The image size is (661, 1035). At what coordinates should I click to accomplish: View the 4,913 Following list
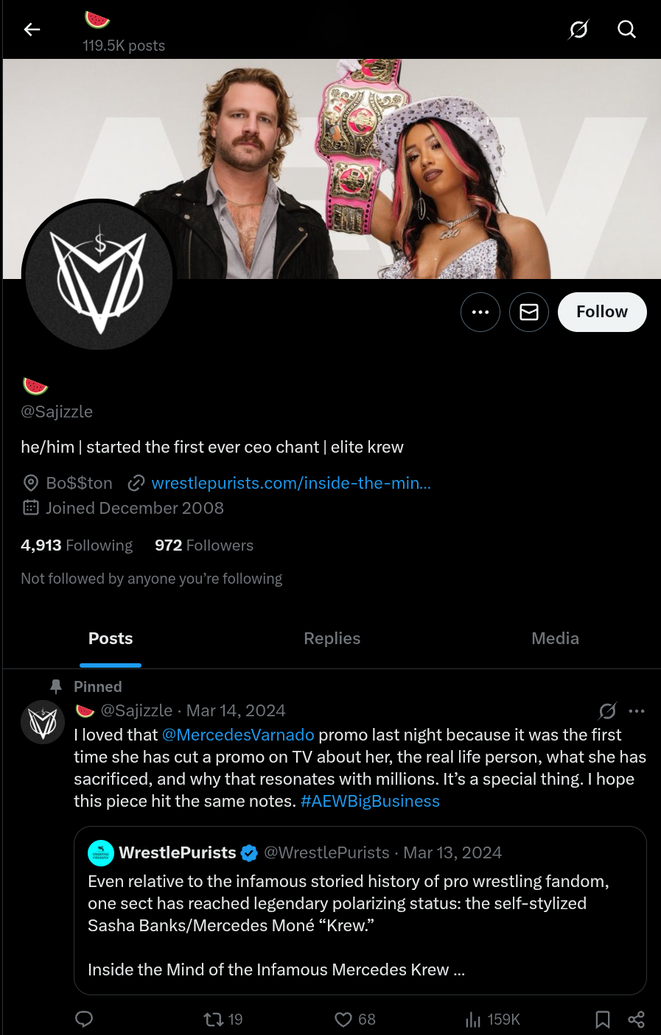click(x=77, y=545)
